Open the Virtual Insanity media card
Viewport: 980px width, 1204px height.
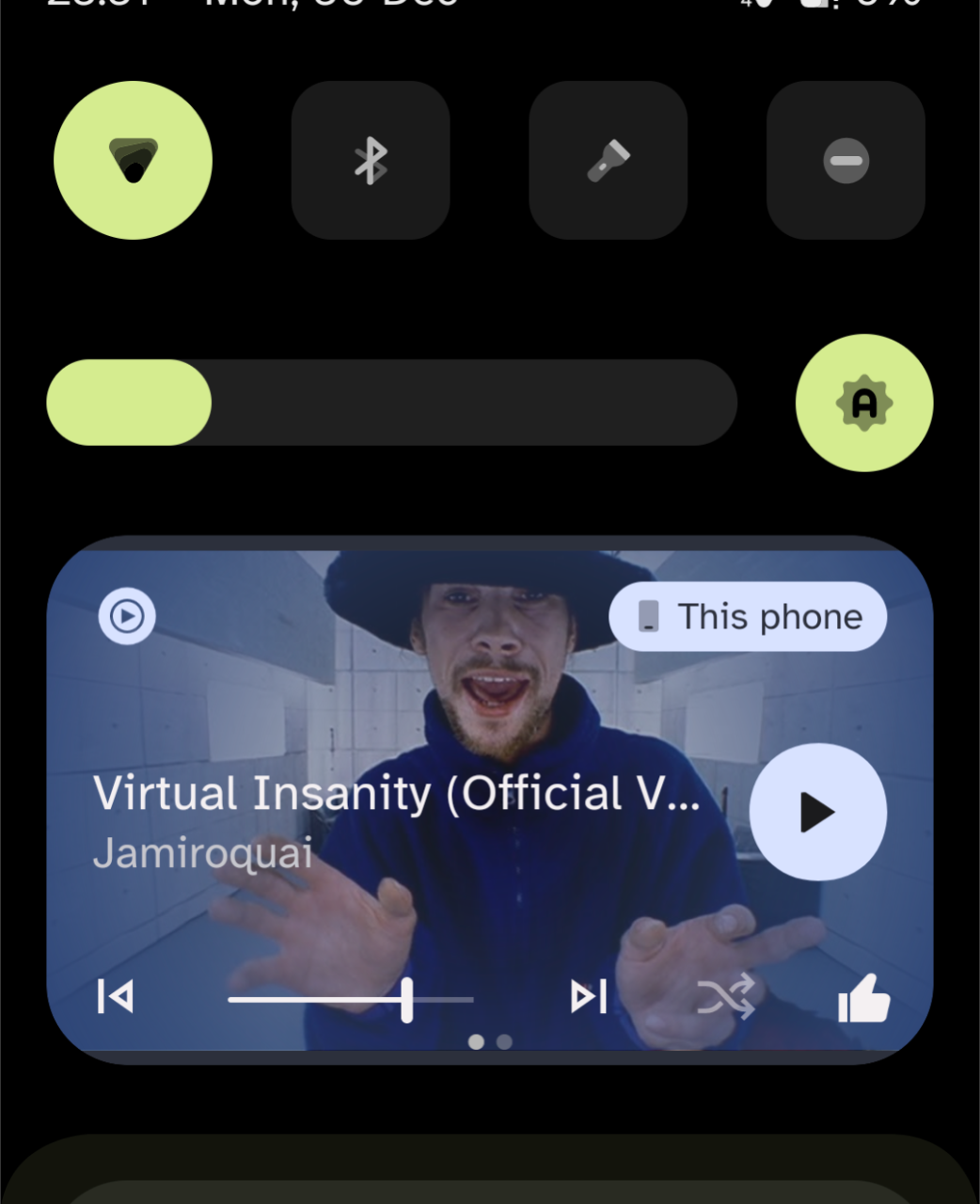click(x=395, y=715)
